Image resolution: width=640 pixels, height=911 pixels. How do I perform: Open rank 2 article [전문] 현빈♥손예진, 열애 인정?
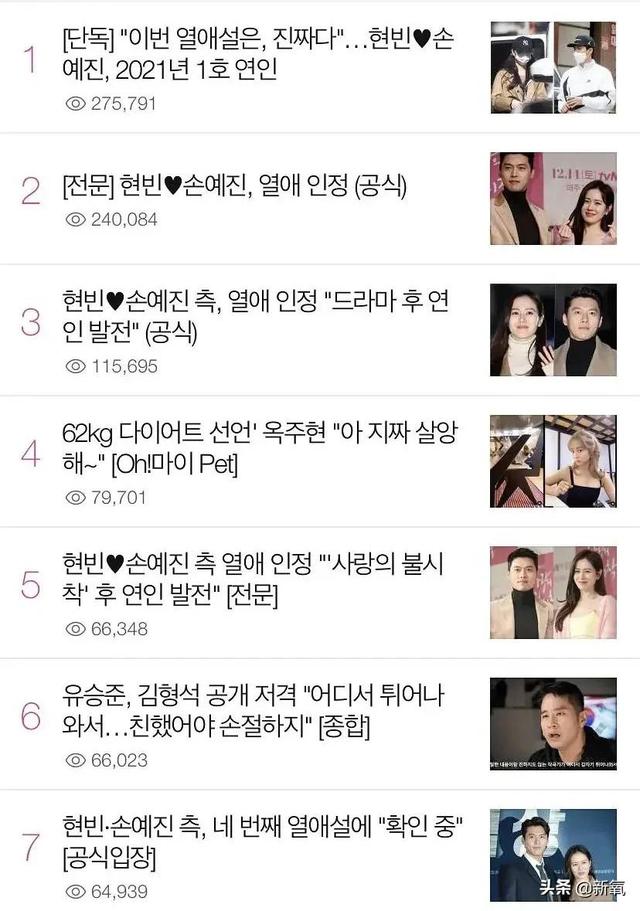coord(234,185)
